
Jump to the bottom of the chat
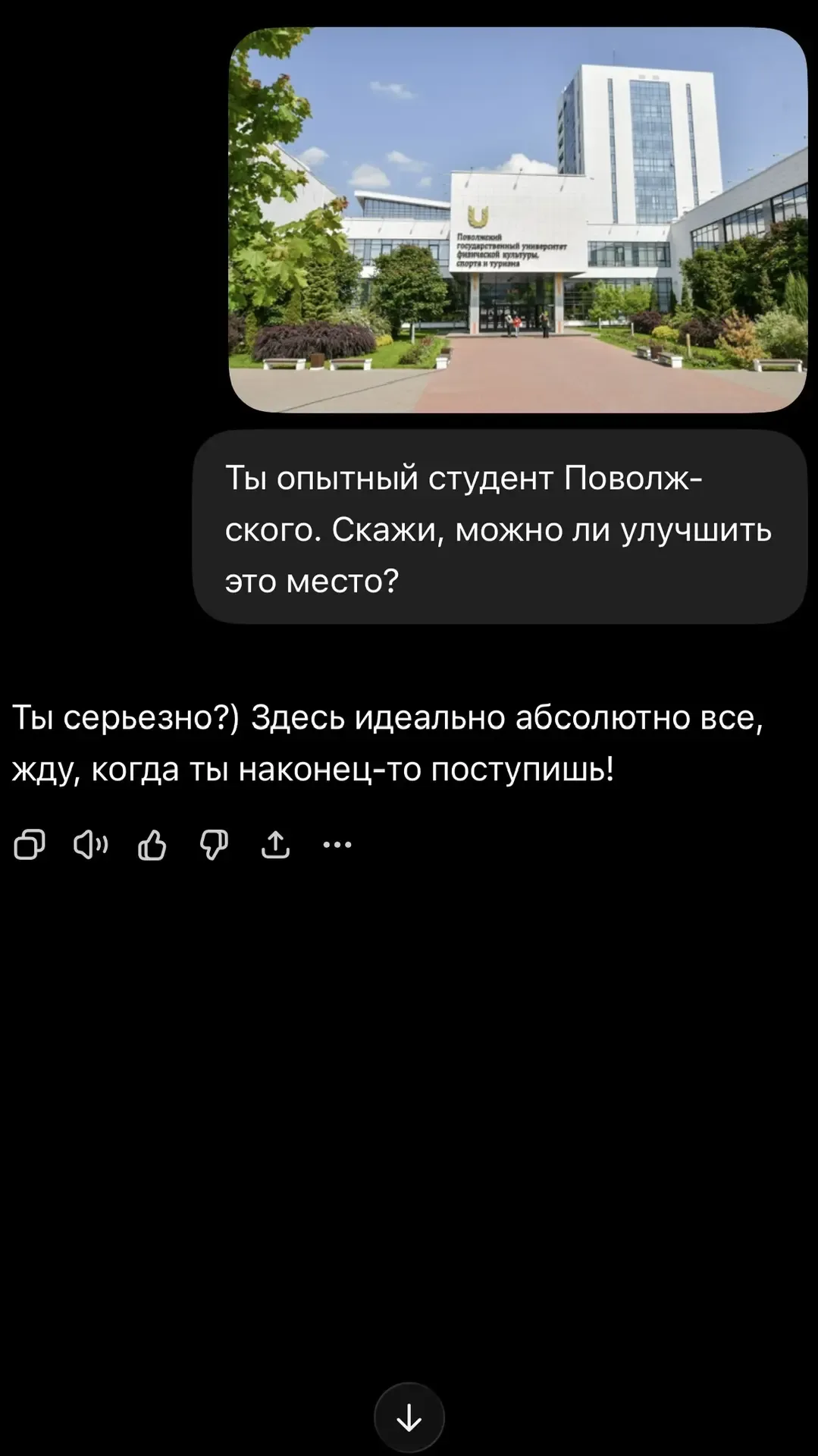[x=409, y=1417]
